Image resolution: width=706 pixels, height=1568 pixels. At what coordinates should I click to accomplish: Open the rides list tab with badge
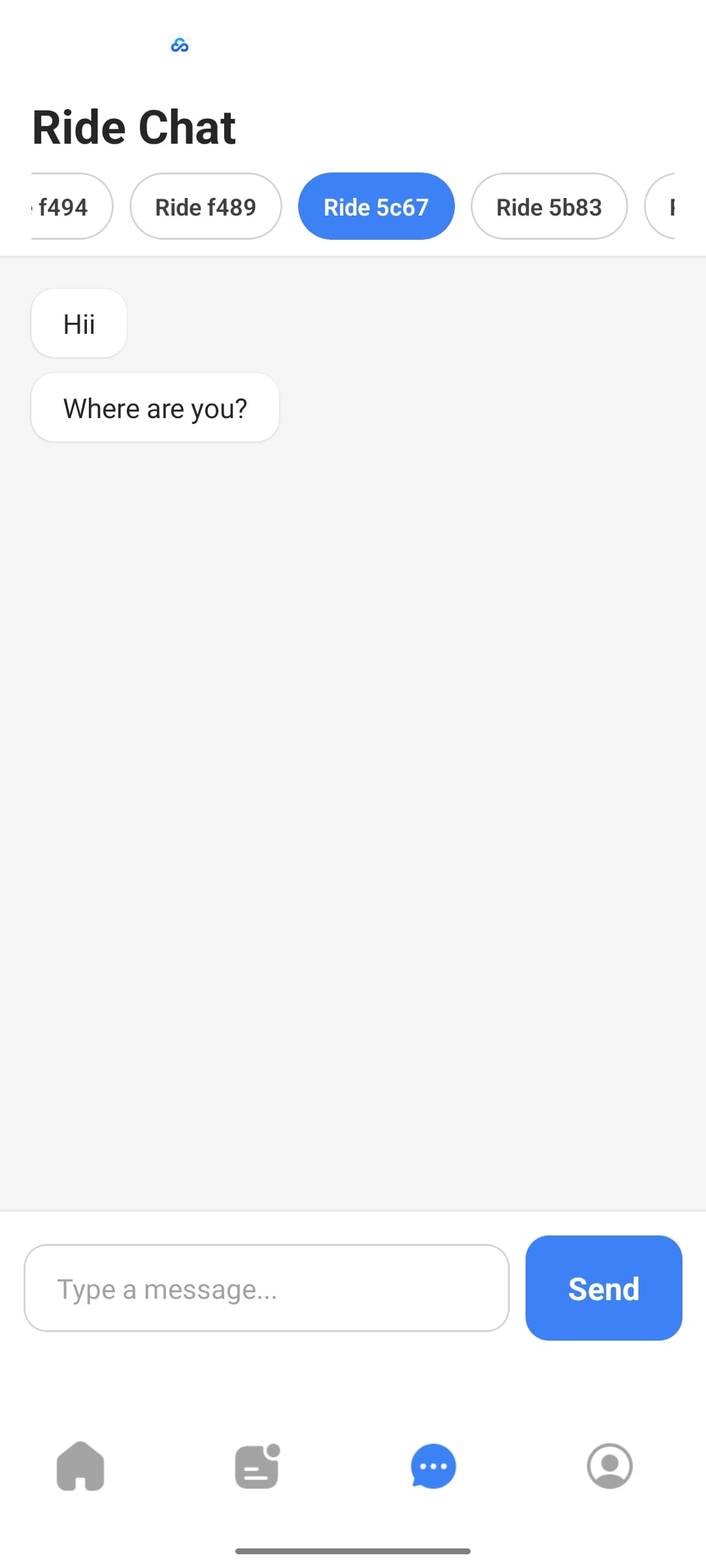point(257,1466)
